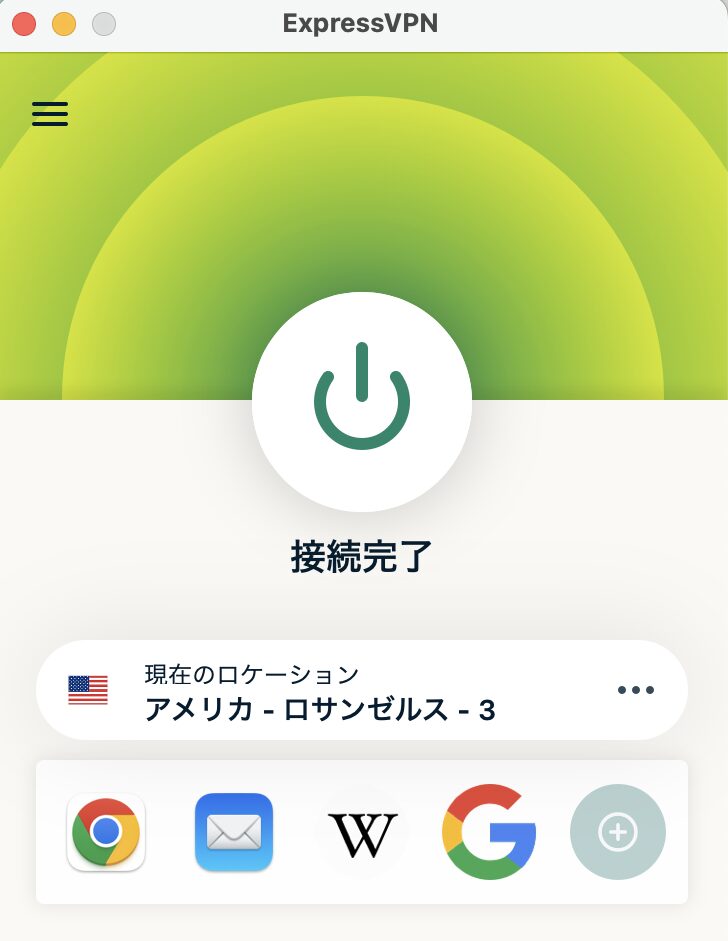
Task: Launch Google Chrome from the shortcuts bar
Action: coord(105,831)
